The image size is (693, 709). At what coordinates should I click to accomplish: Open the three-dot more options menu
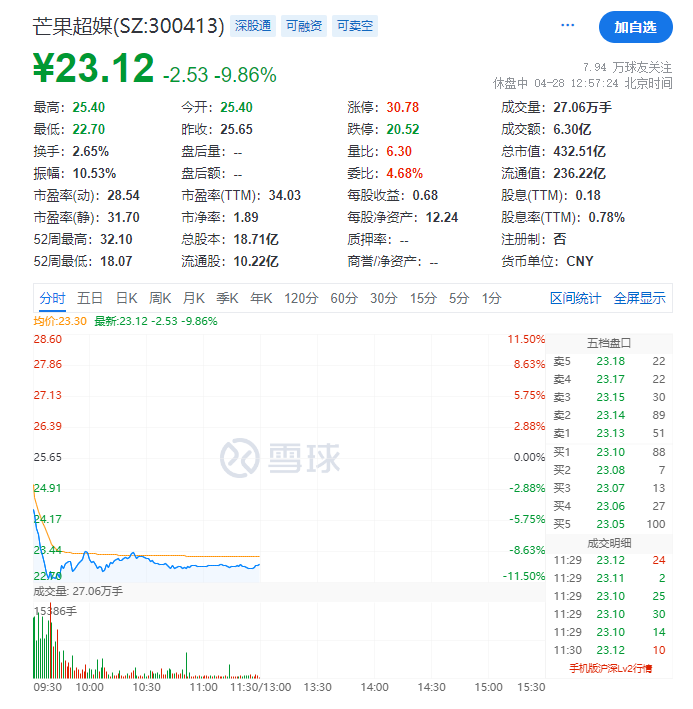click(568, 25)
